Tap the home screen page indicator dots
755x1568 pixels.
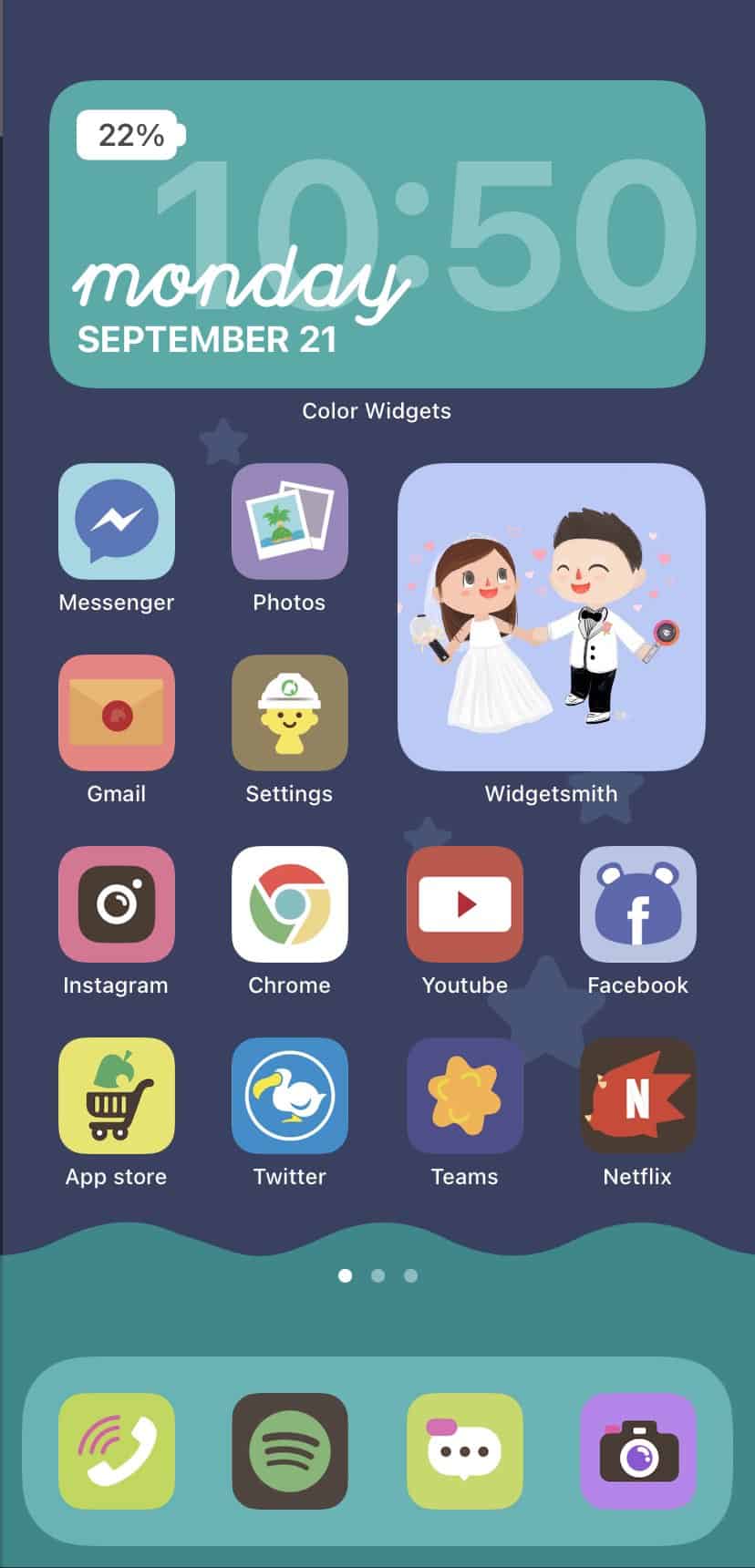coord(377,1275)
